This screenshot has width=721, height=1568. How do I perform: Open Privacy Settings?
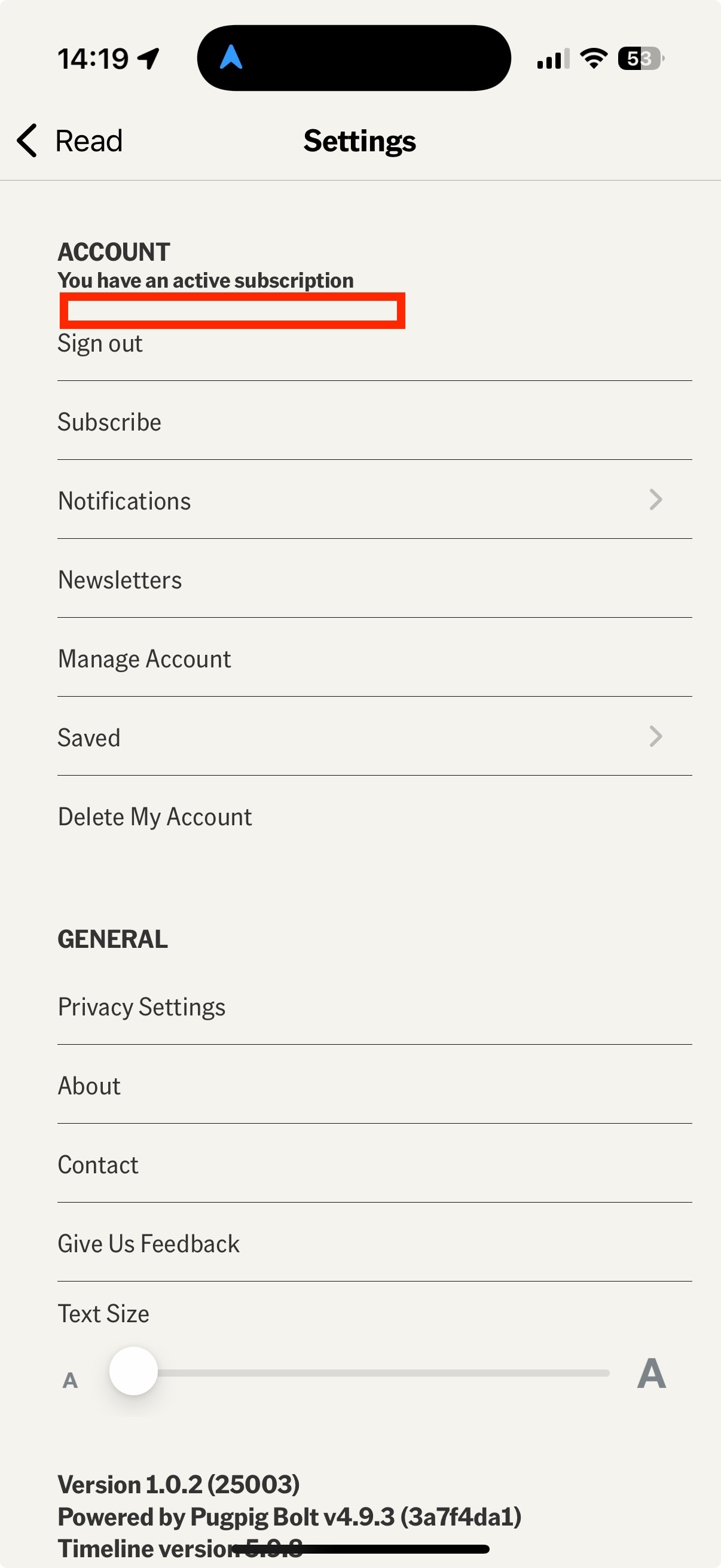pos(141,1007)
